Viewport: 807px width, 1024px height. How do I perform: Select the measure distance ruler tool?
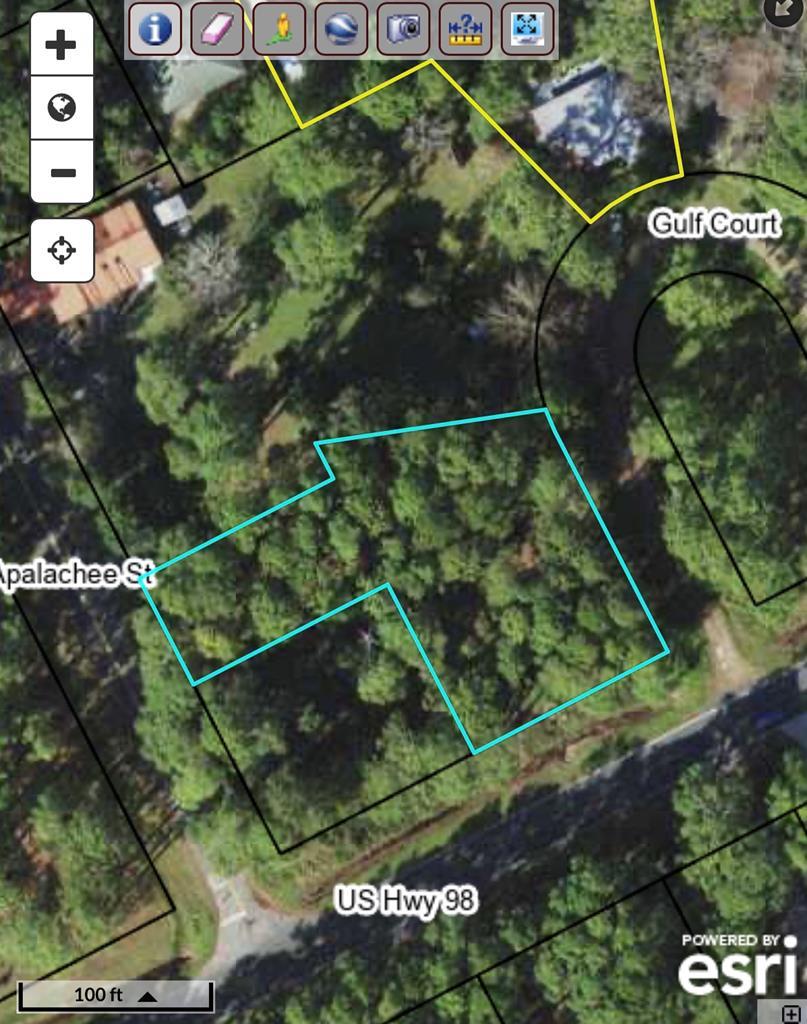point(465,29)
